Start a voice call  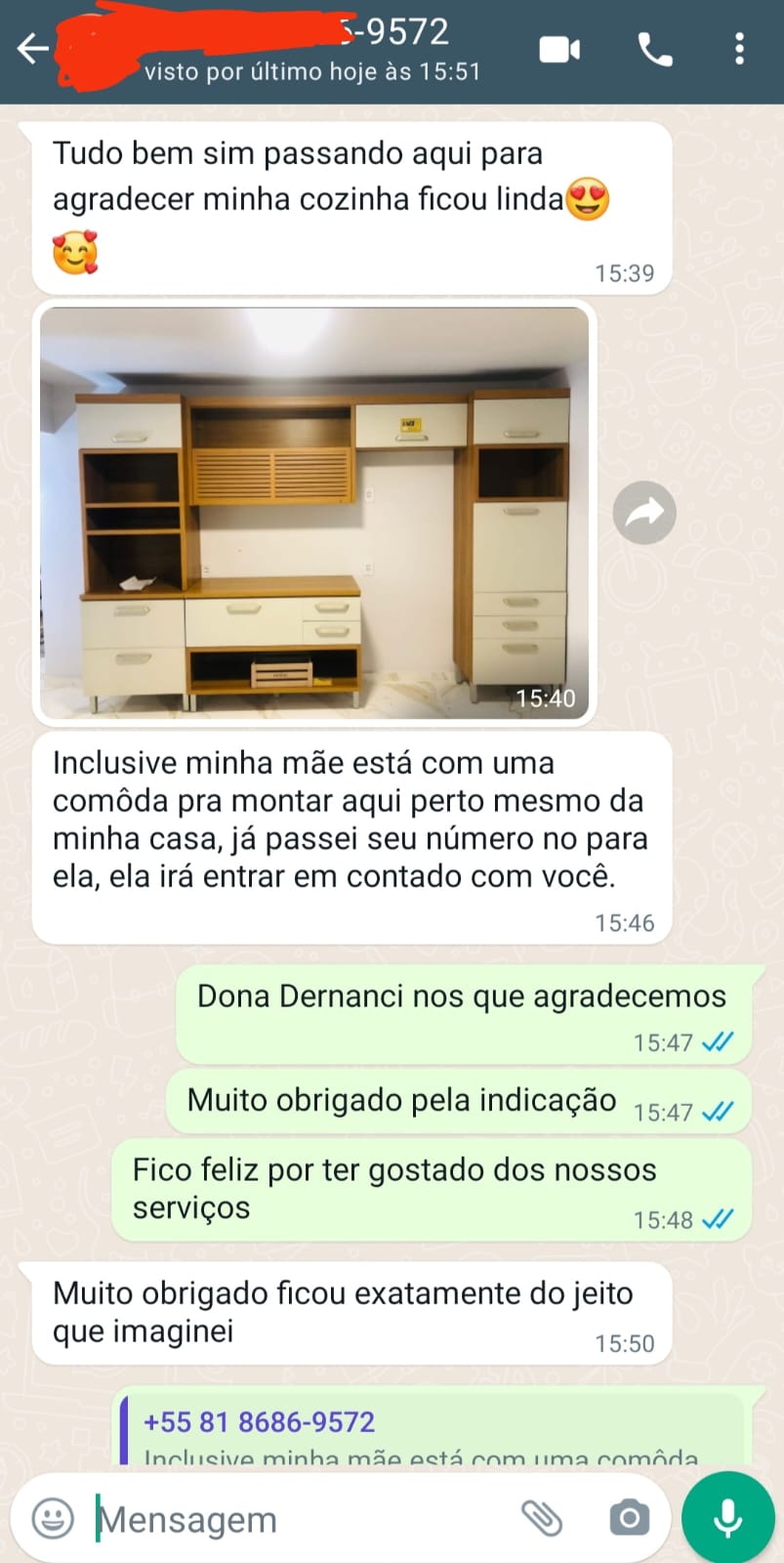[654, 52]
